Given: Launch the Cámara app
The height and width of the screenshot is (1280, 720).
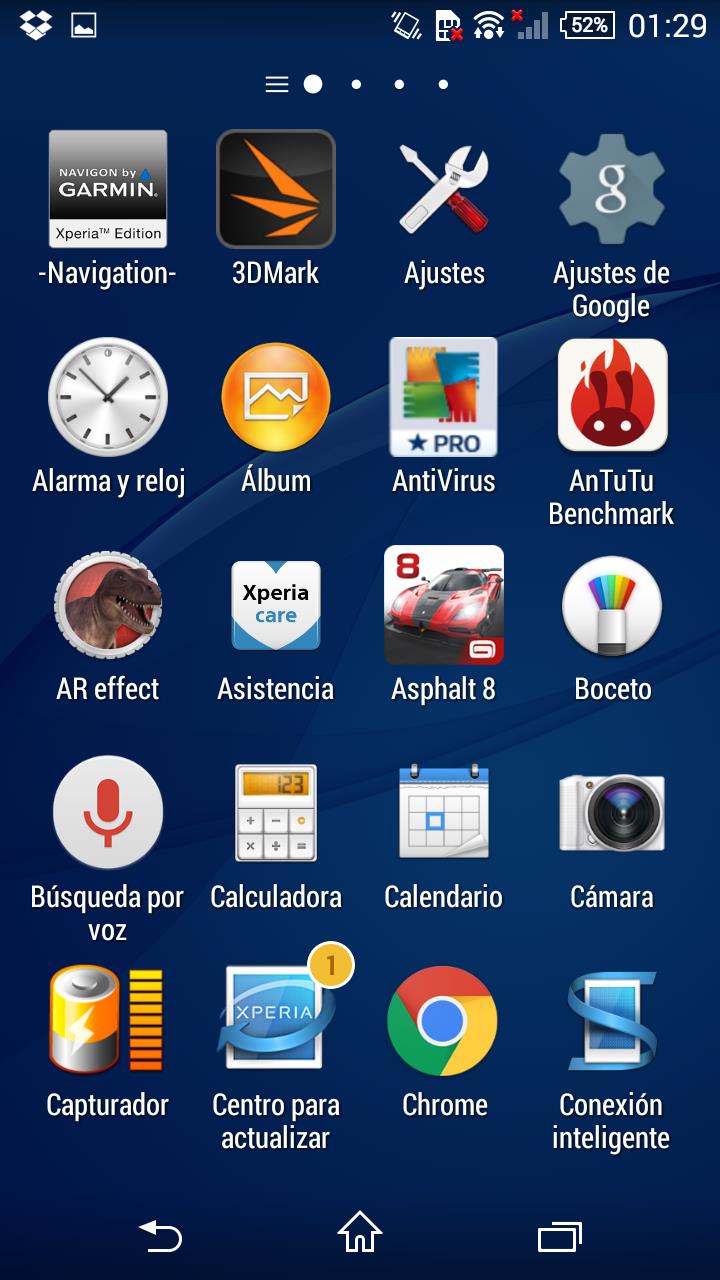Looking at the screenshot, I should click(611, 812).
